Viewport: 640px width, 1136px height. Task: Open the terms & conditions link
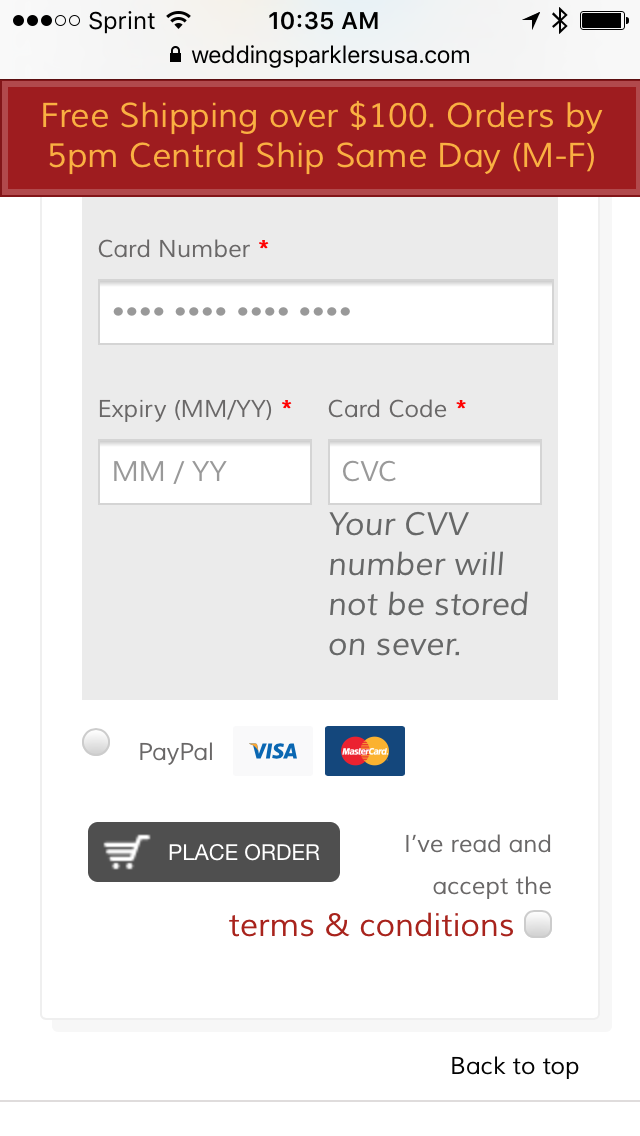coord(371,925)
